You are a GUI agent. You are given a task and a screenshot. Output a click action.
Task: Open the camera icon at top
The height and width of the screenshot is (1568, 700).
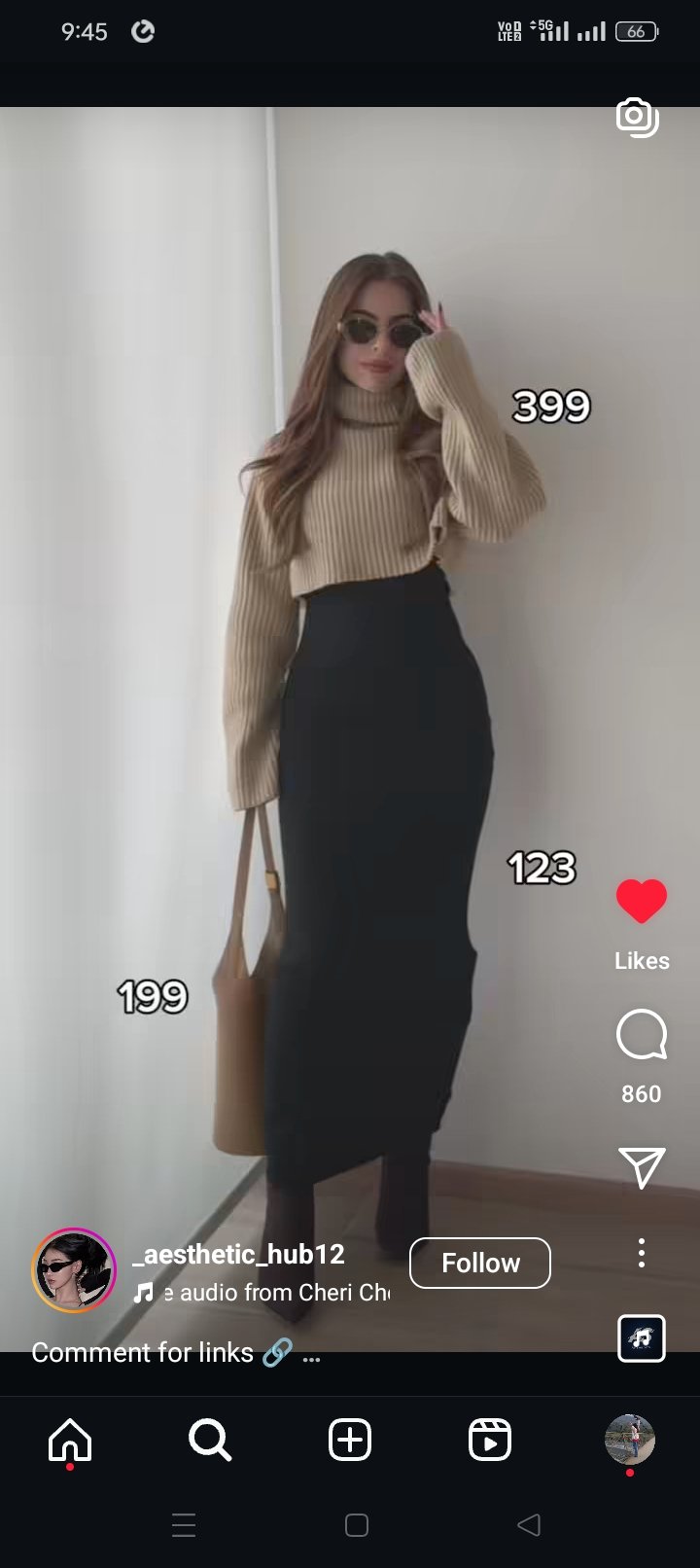(x=637, y=117)
